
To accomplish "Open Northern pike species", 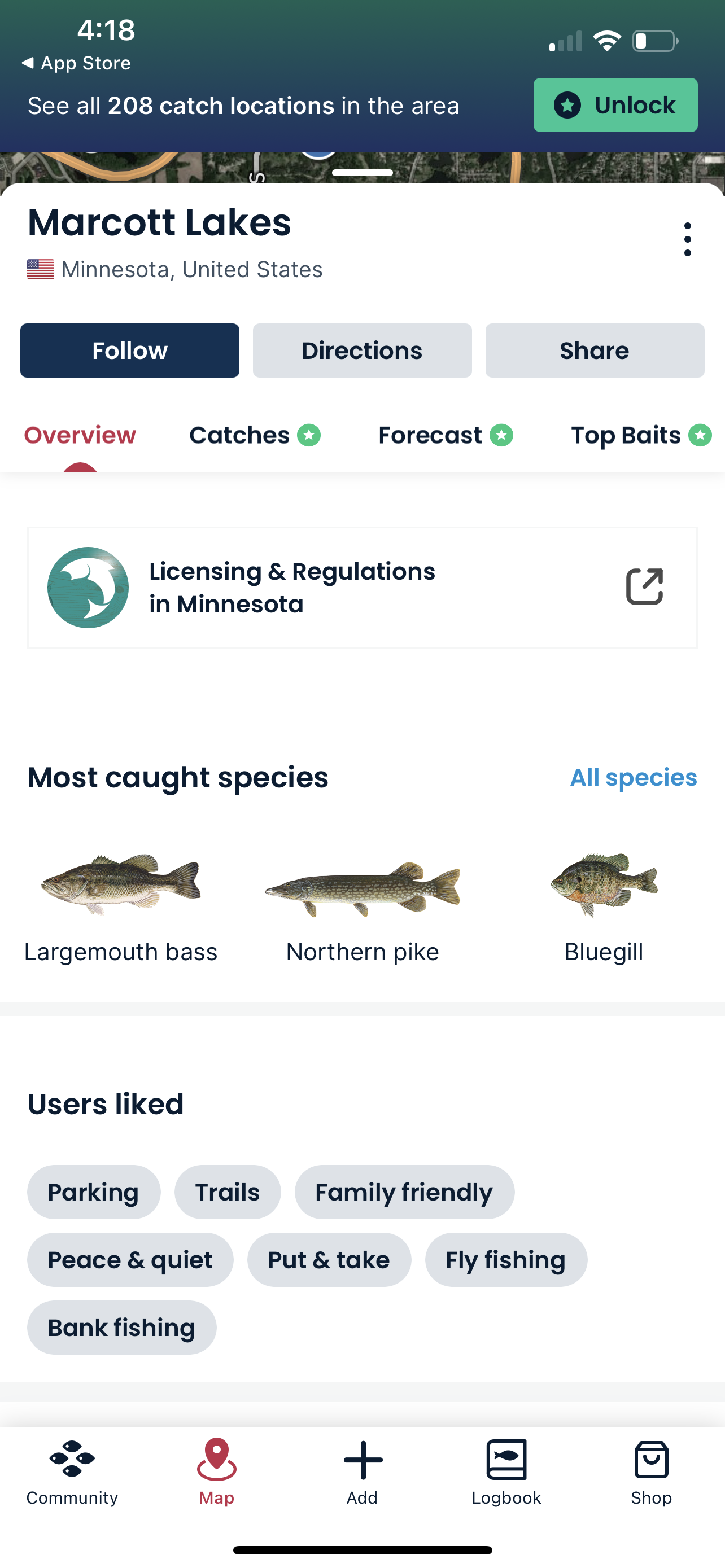I will (x=362, y=908).
